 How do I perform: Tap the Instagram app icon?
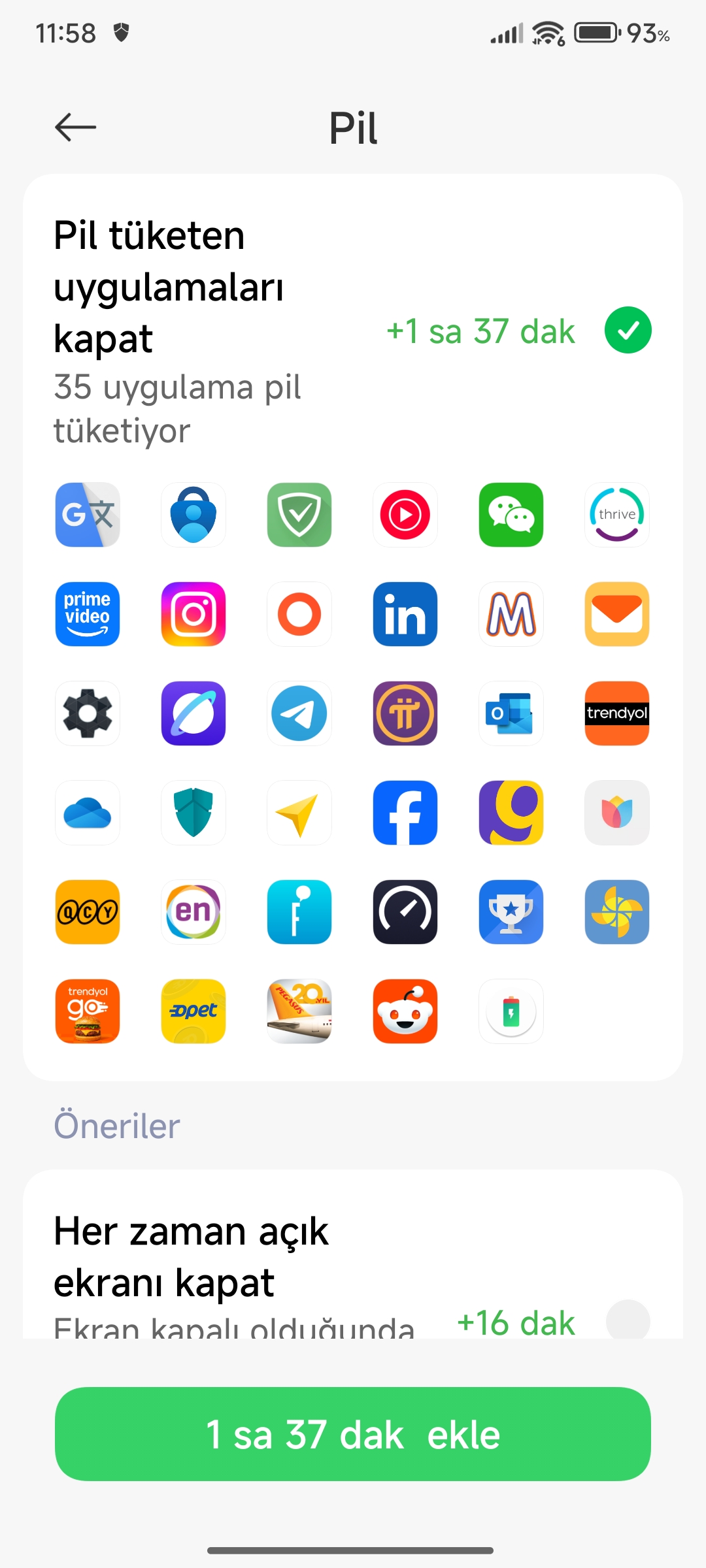point(193,614)
